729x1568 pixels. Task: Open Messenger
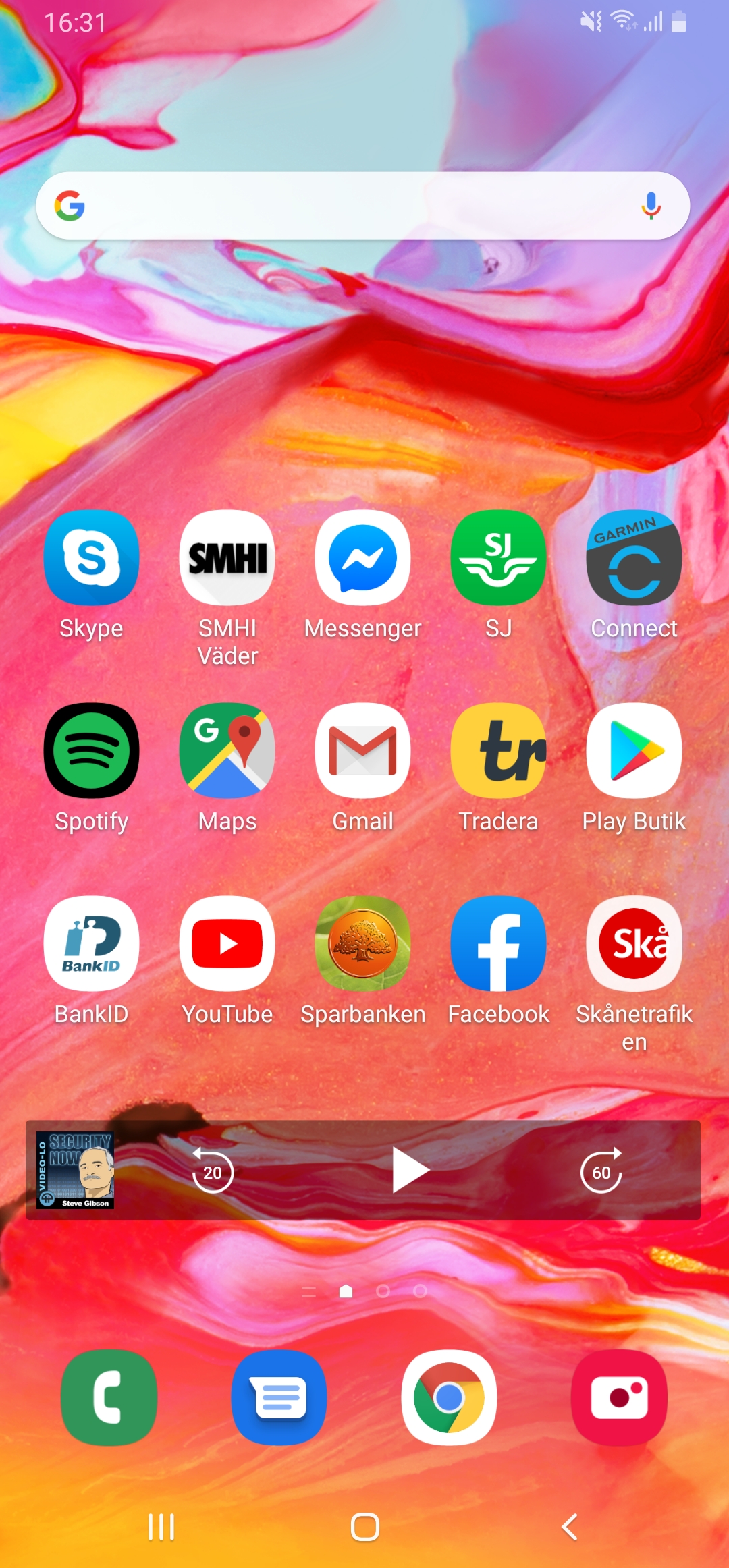(363, 558)
